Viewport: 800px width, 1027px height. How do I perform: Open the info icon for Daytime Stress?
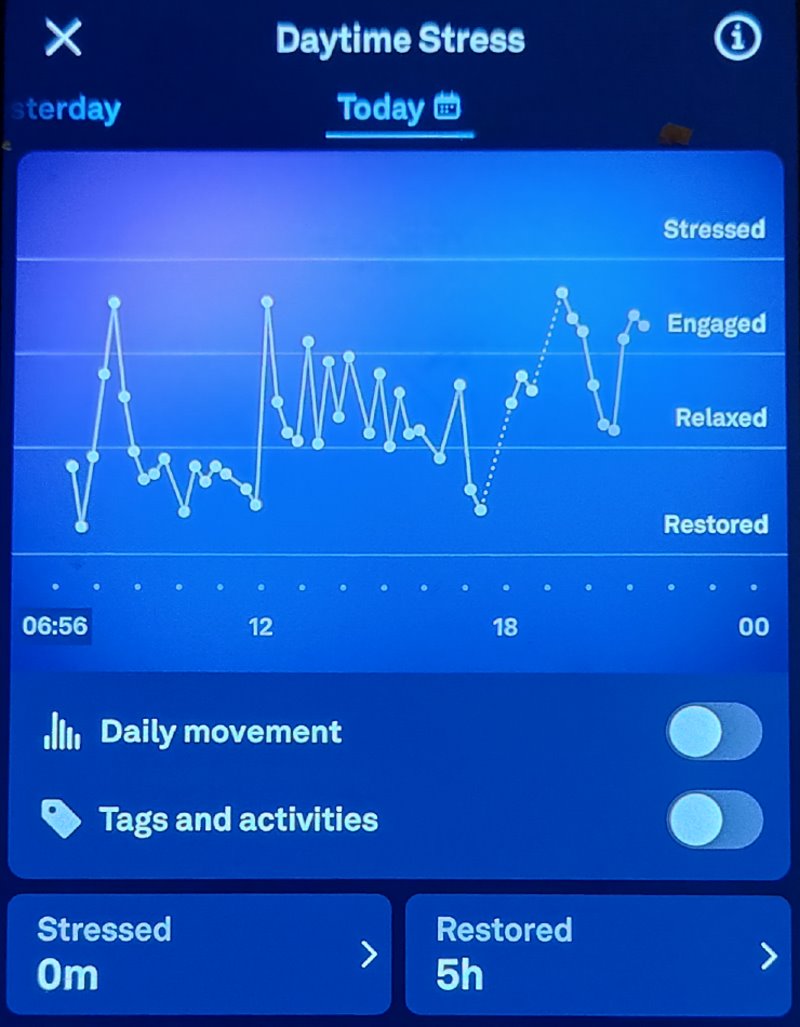[737, 39]
